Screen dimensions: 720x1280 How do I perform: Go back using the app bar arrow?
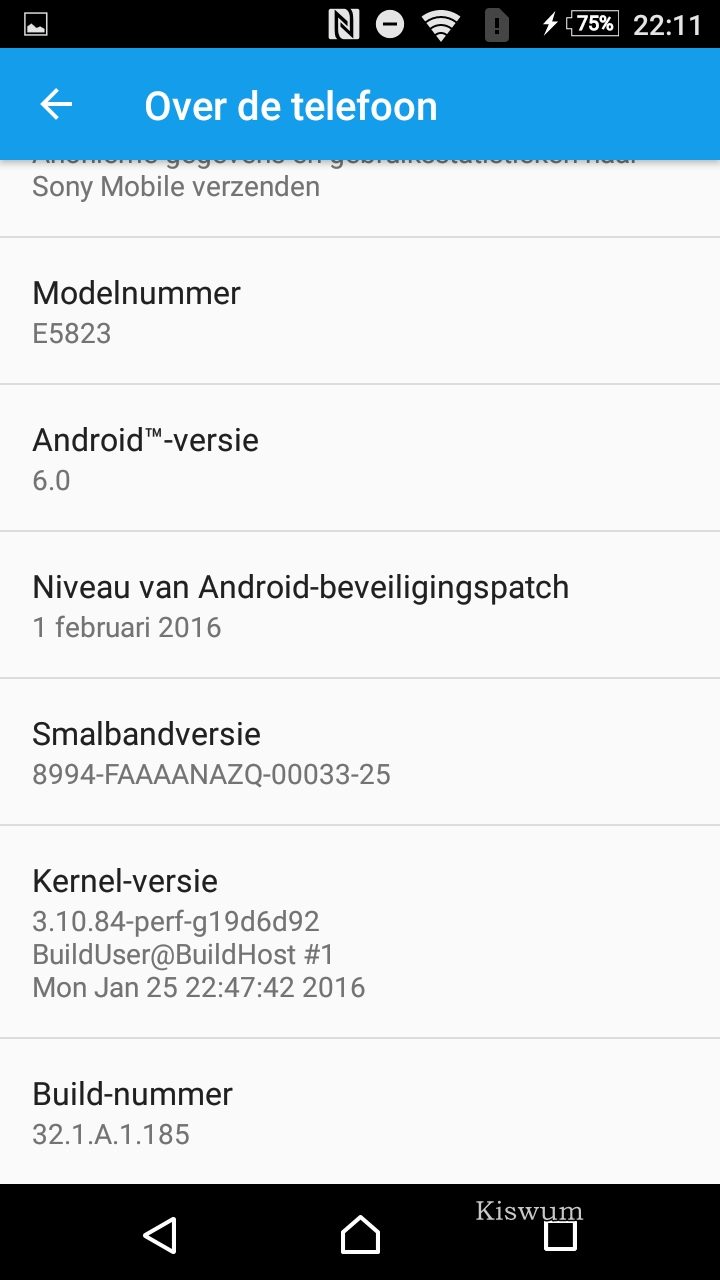pyautogui.click(x=56, y=105)
